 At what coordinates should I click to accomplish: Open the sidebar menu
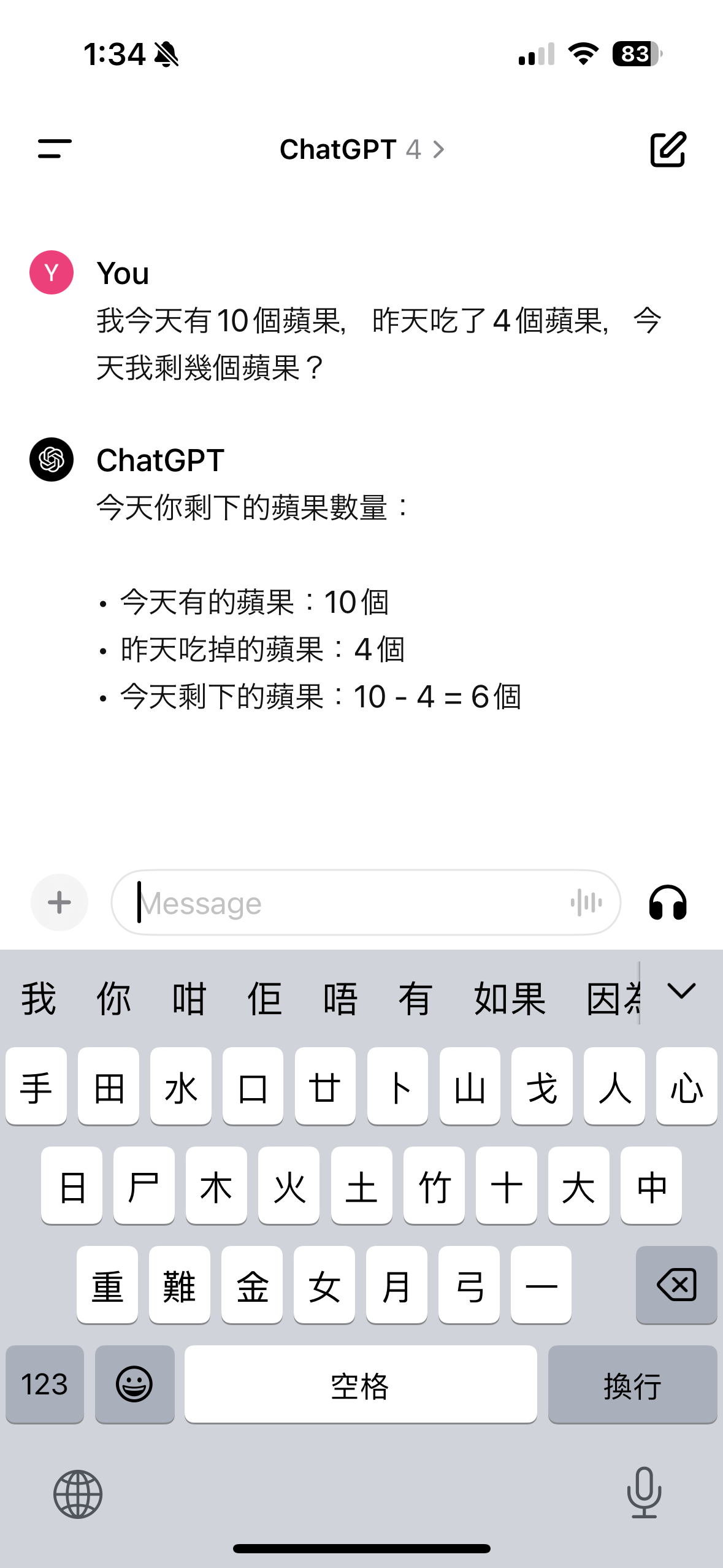tap(55, 149)
